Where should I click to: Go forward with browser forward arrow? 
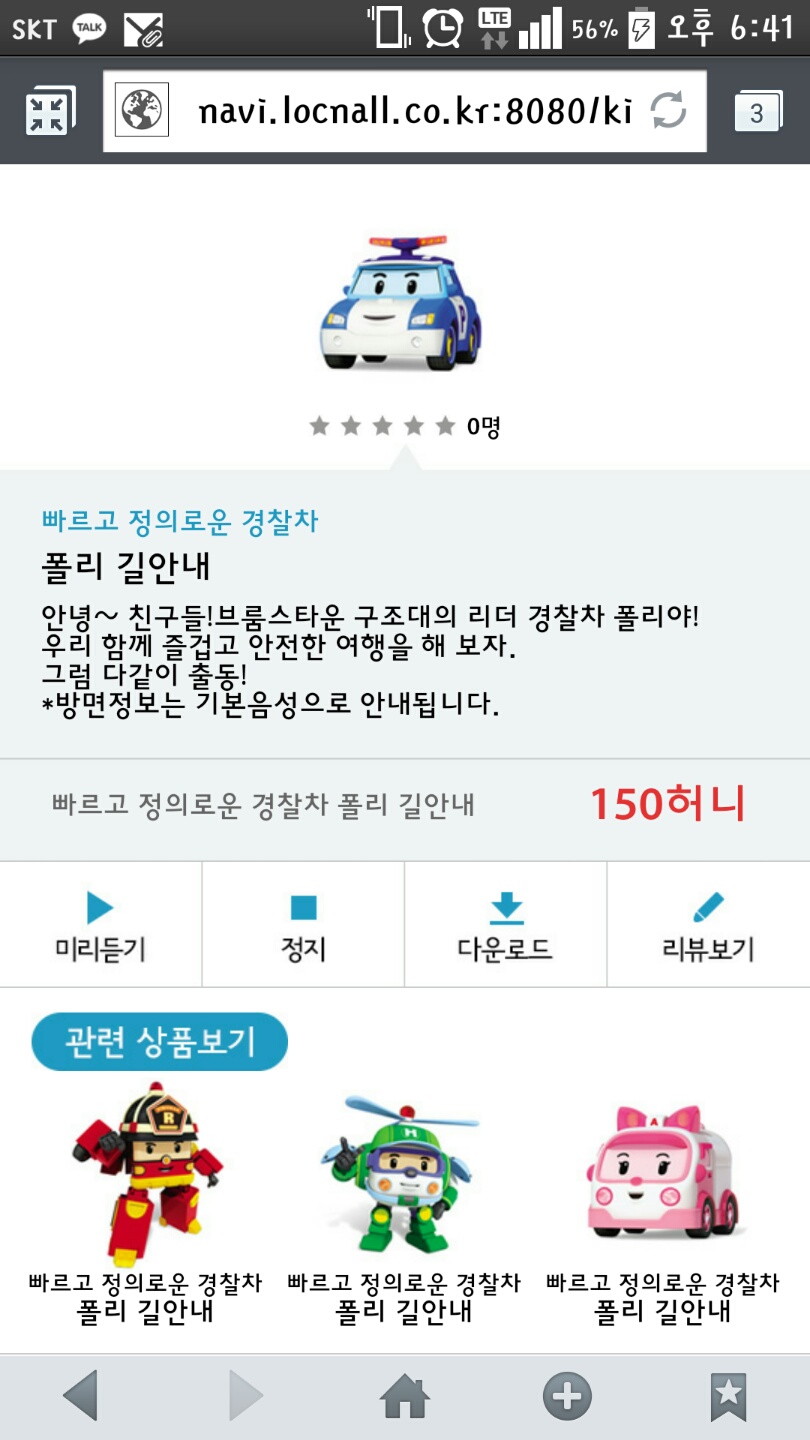245,1396
